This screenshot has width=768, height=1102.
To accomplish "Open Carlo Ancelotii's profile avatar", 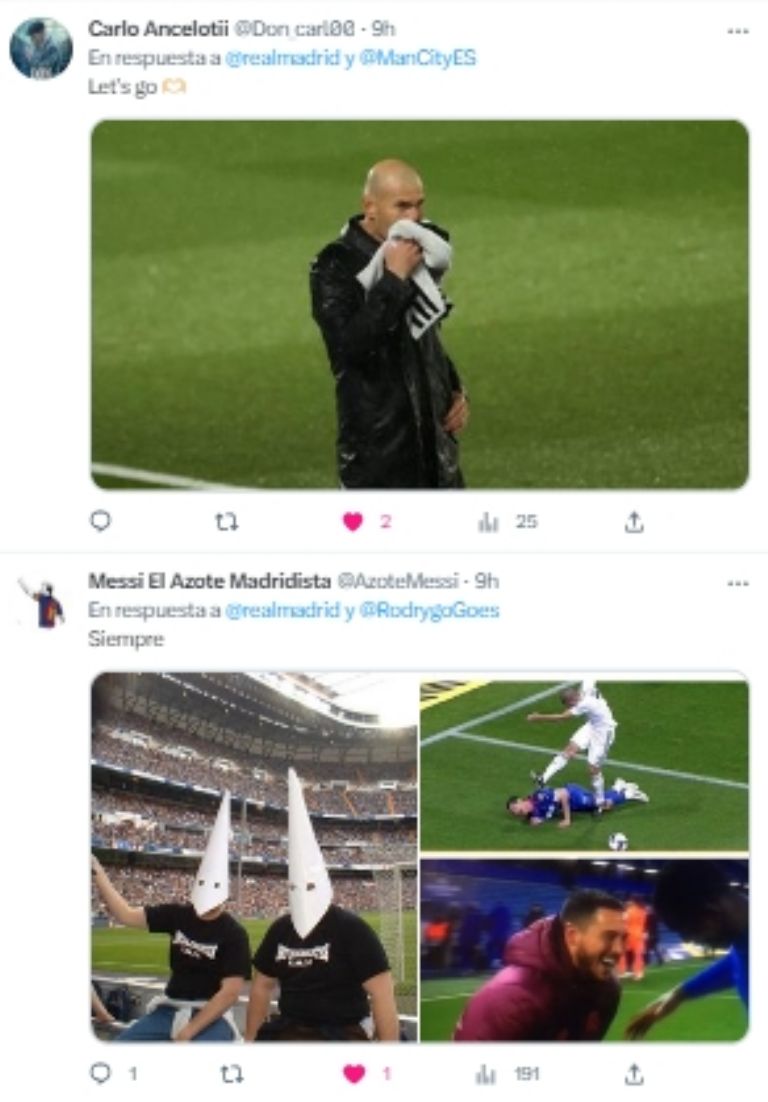I will tap(41, 49).
